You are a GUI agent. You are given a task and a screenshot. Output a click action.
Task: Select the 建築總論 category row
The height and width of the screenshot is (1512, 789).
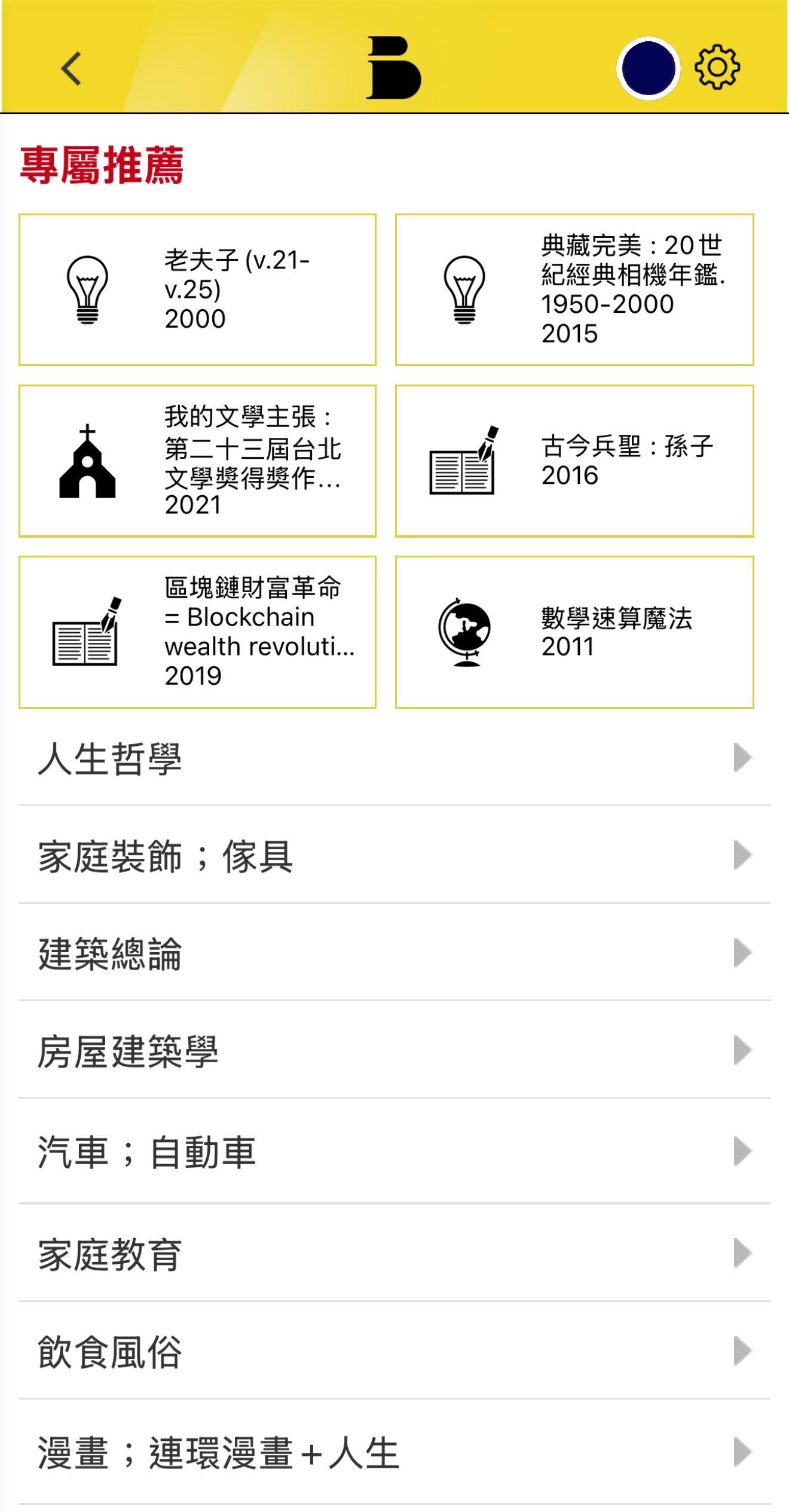point(395,953)
